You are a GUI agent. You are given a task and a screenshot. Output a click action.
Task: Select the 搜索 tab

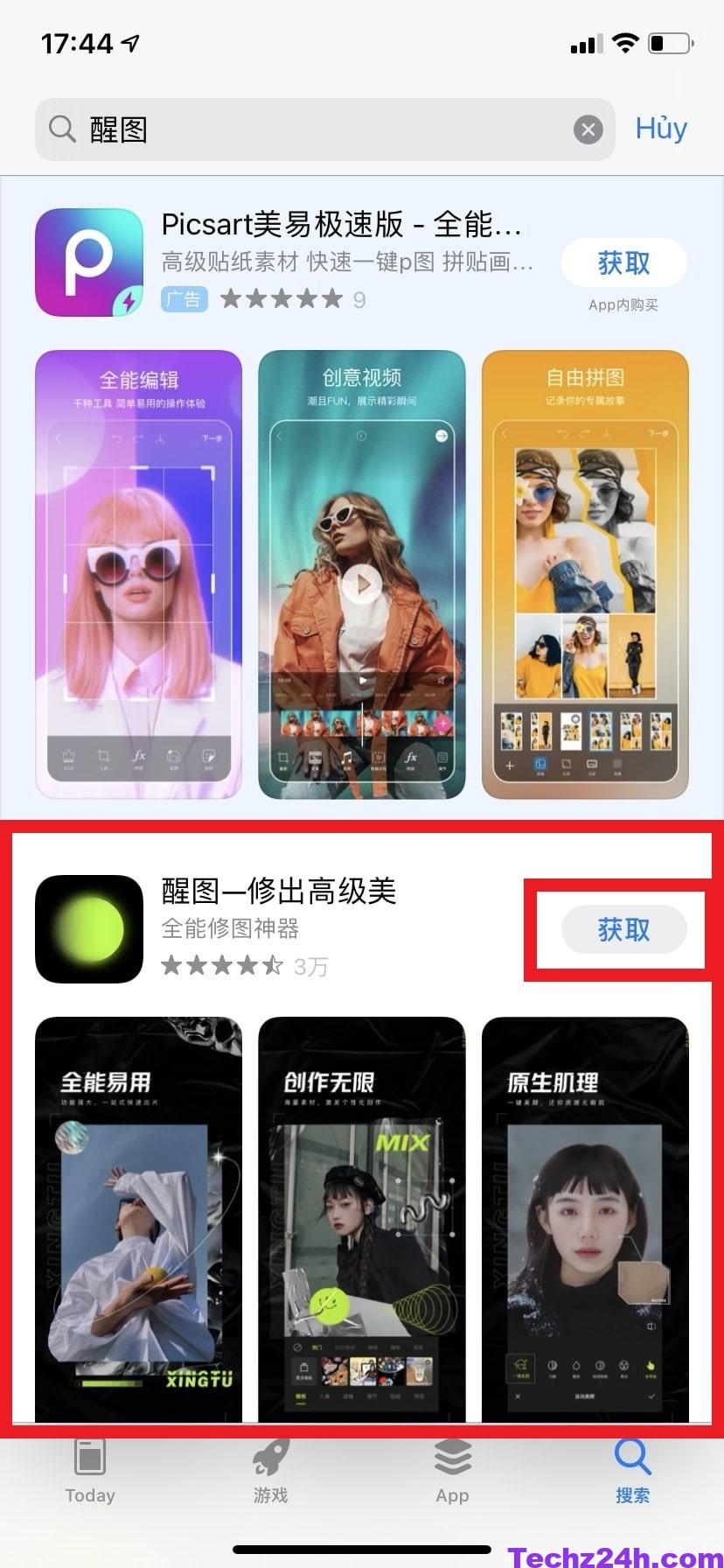[632, 1472]
